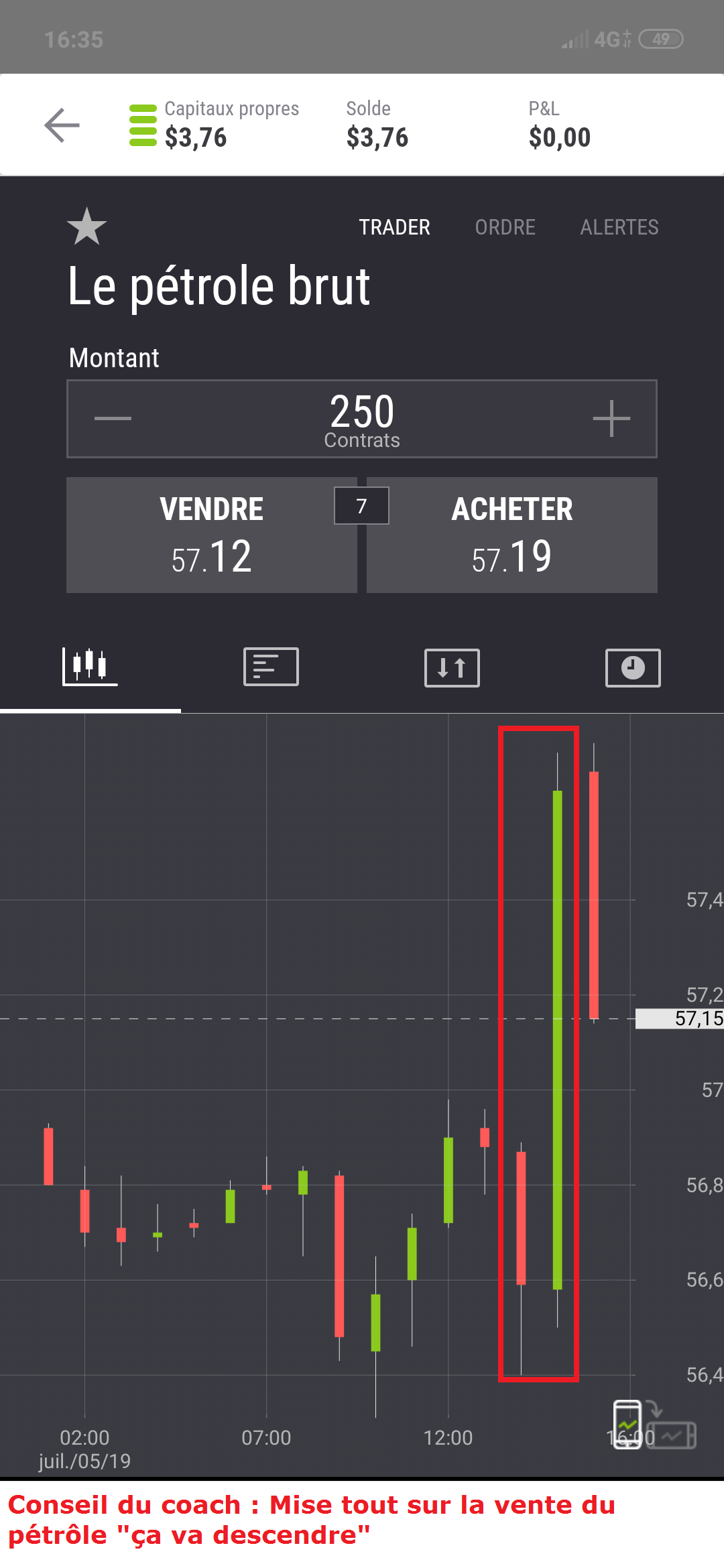Add Le pétrole brut to favorites
The height and width of the screenshot is (1568, 724).
coord(87,226)
